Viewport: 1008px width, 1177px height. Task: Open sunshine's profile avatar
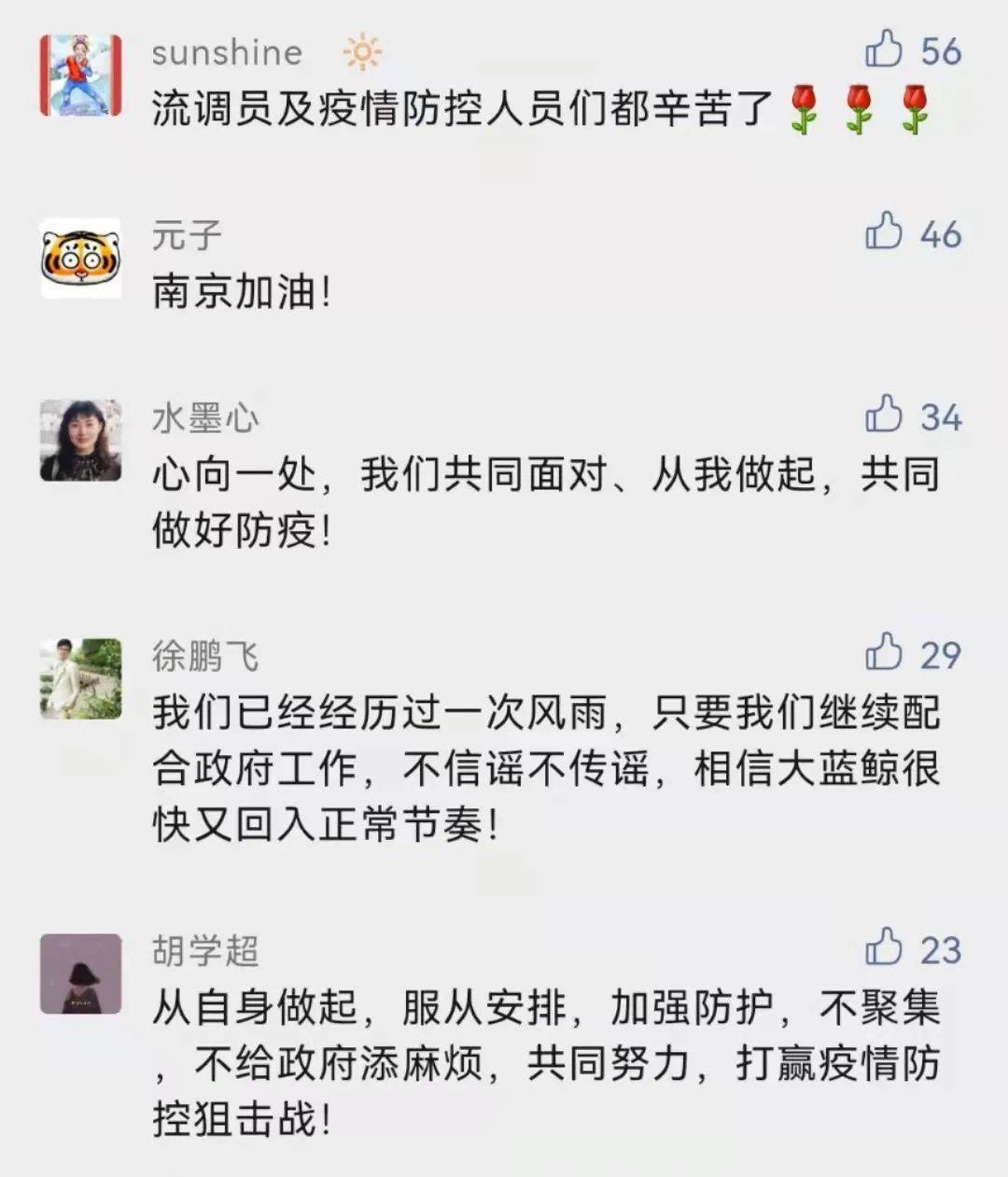(81, 76)
